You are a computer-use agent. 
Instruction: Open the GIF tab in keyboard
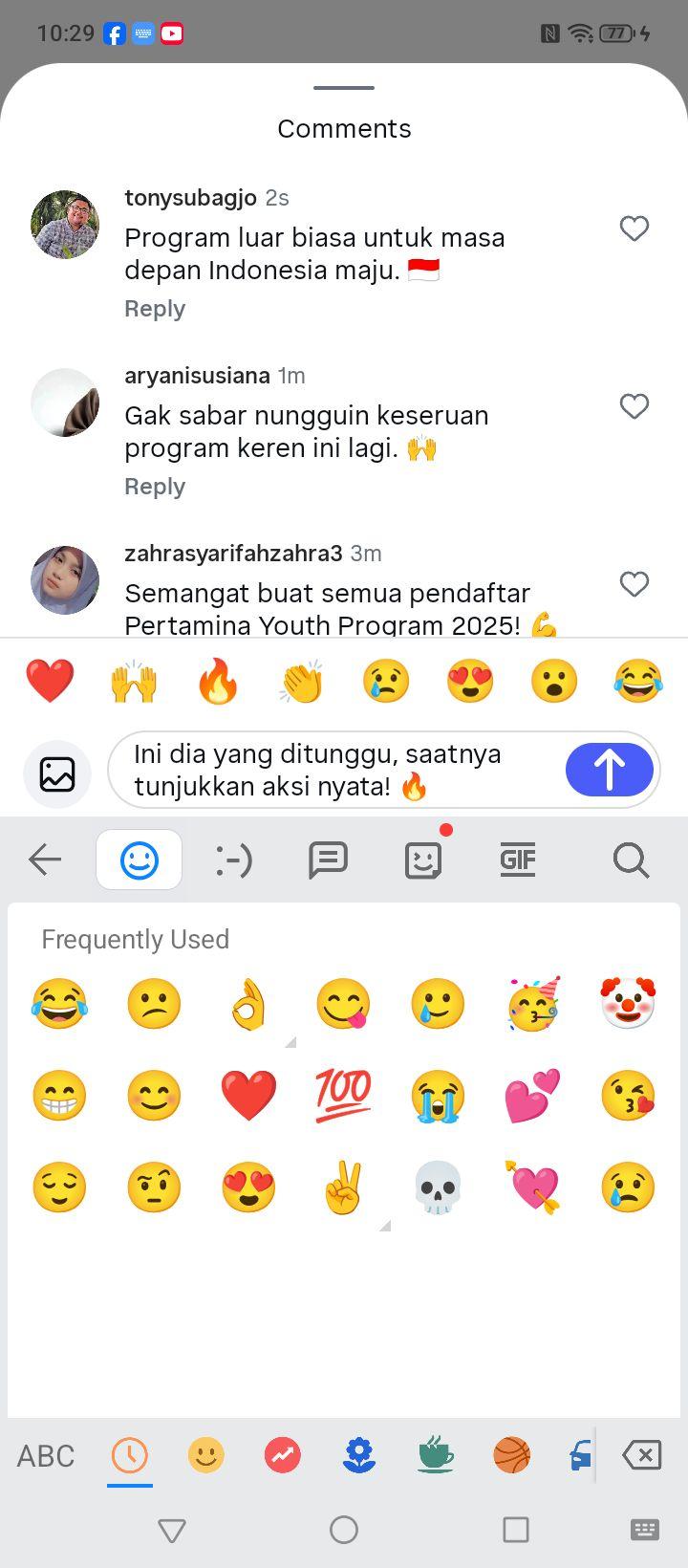tap(518, 860)
